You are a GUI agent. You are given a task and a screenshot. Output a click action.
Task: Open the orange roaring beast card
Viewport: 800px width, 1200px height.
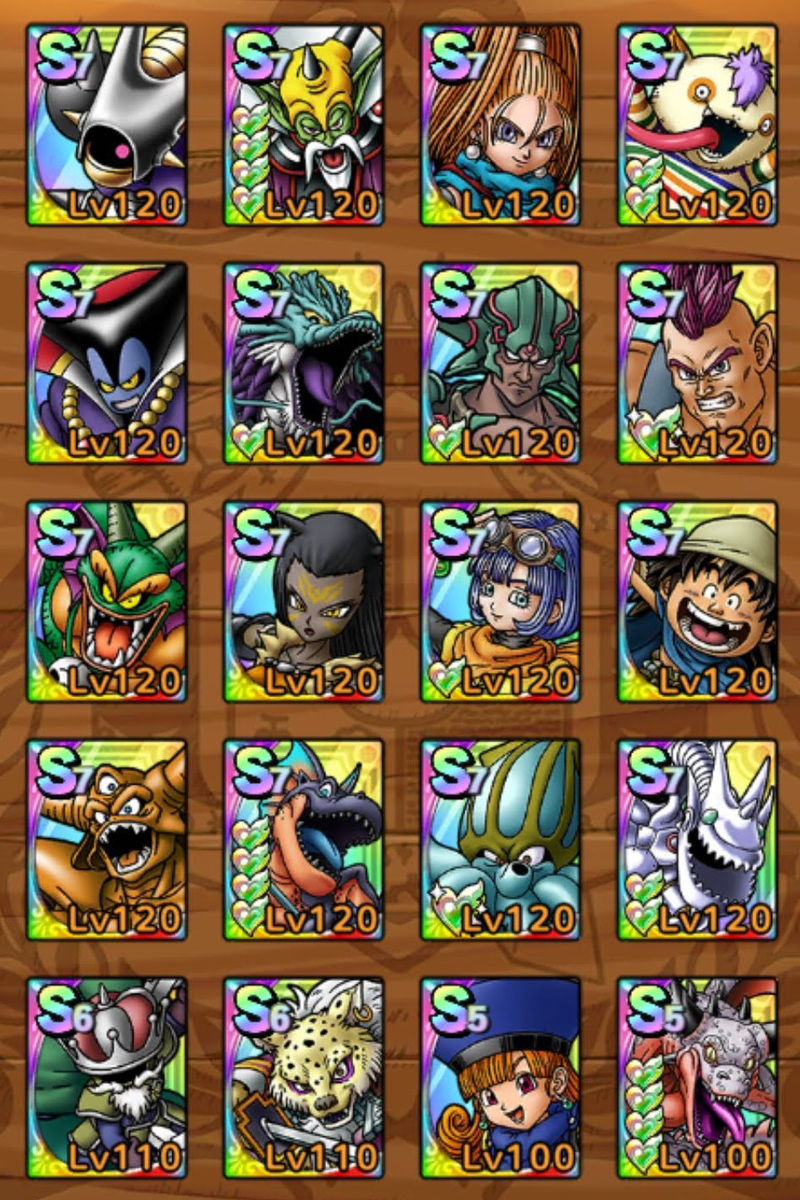point(107,840)
